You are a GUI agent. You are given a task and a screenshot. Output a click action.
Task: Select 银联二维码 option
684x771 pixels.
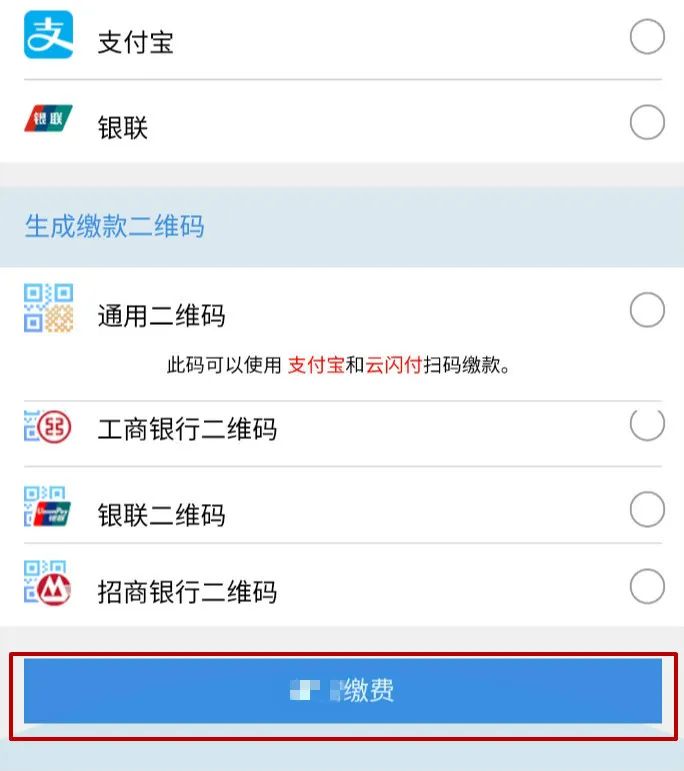tap(646, 510)
